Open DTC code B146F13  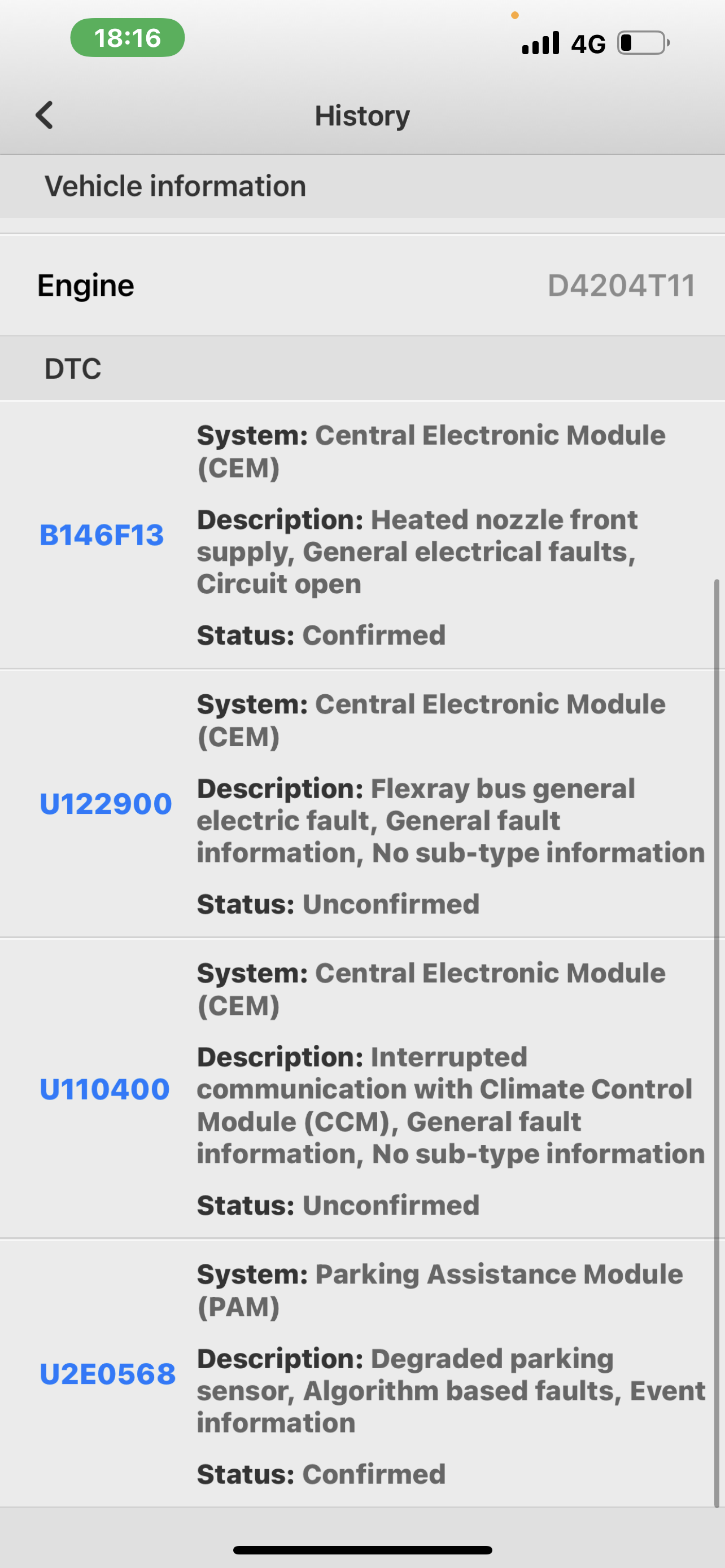(102, 535)
